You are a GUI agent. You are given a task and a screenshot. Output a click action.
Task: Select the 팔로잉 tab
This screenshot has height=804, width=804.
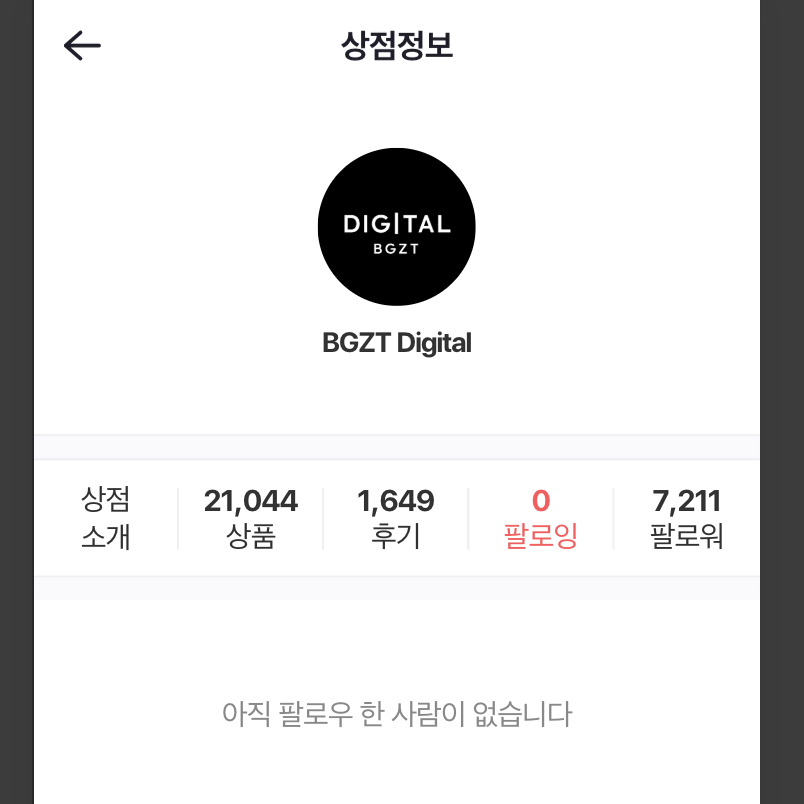pos(541,518)
